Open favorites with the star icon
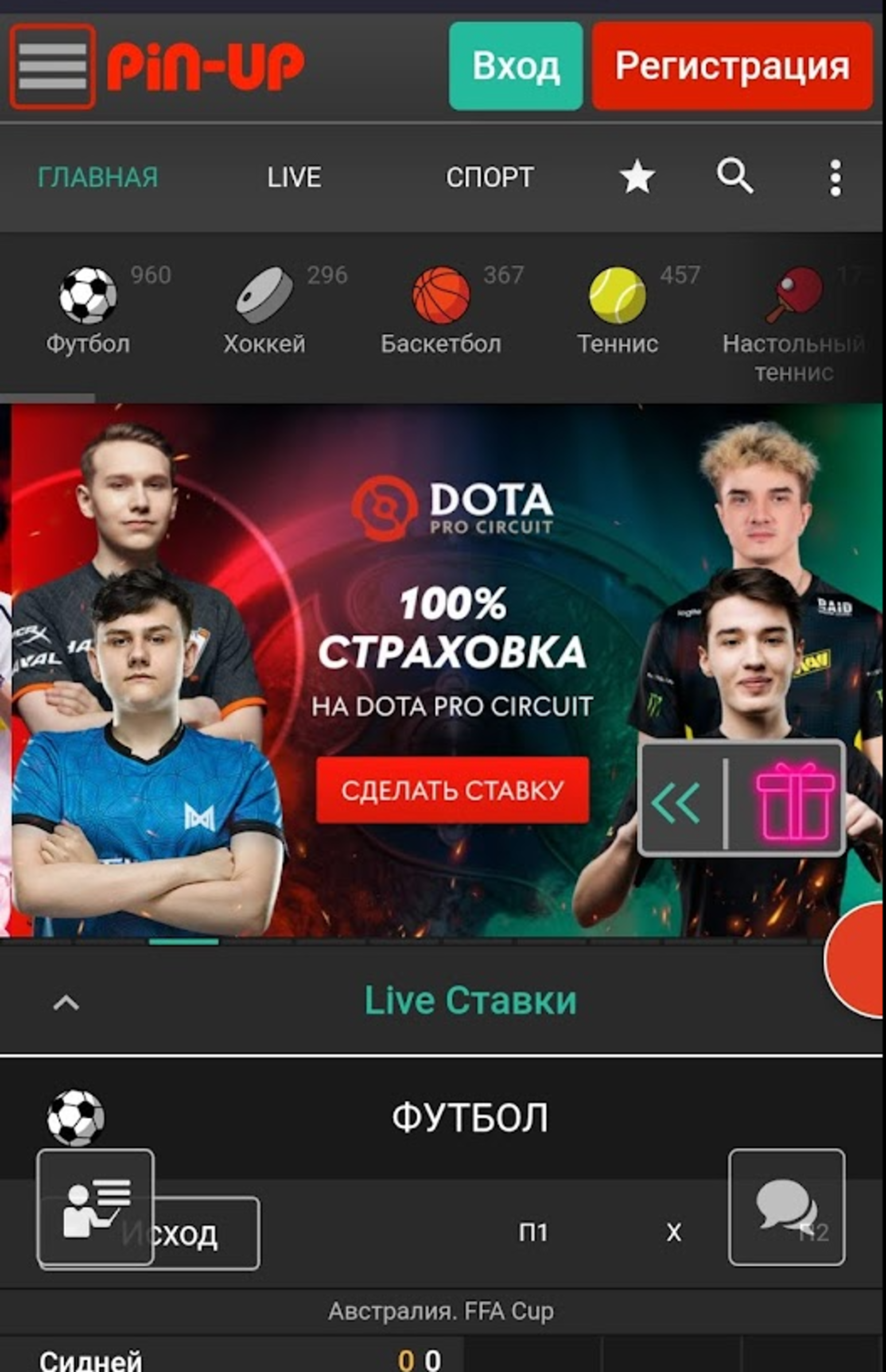Image resolution: width=886 pixels, height=1372 pixels. 637,177
